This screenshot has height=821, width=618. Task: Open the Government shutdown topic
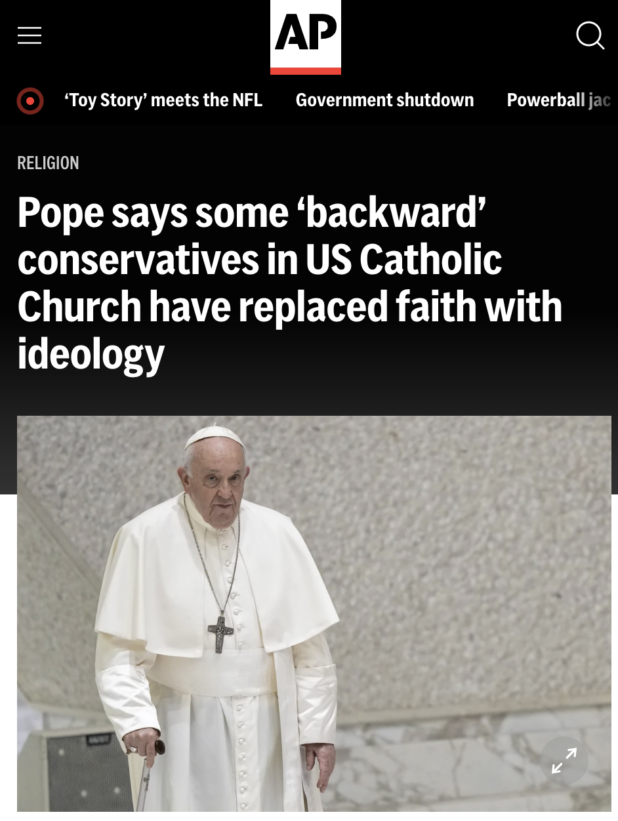click(x=384, y=100)
